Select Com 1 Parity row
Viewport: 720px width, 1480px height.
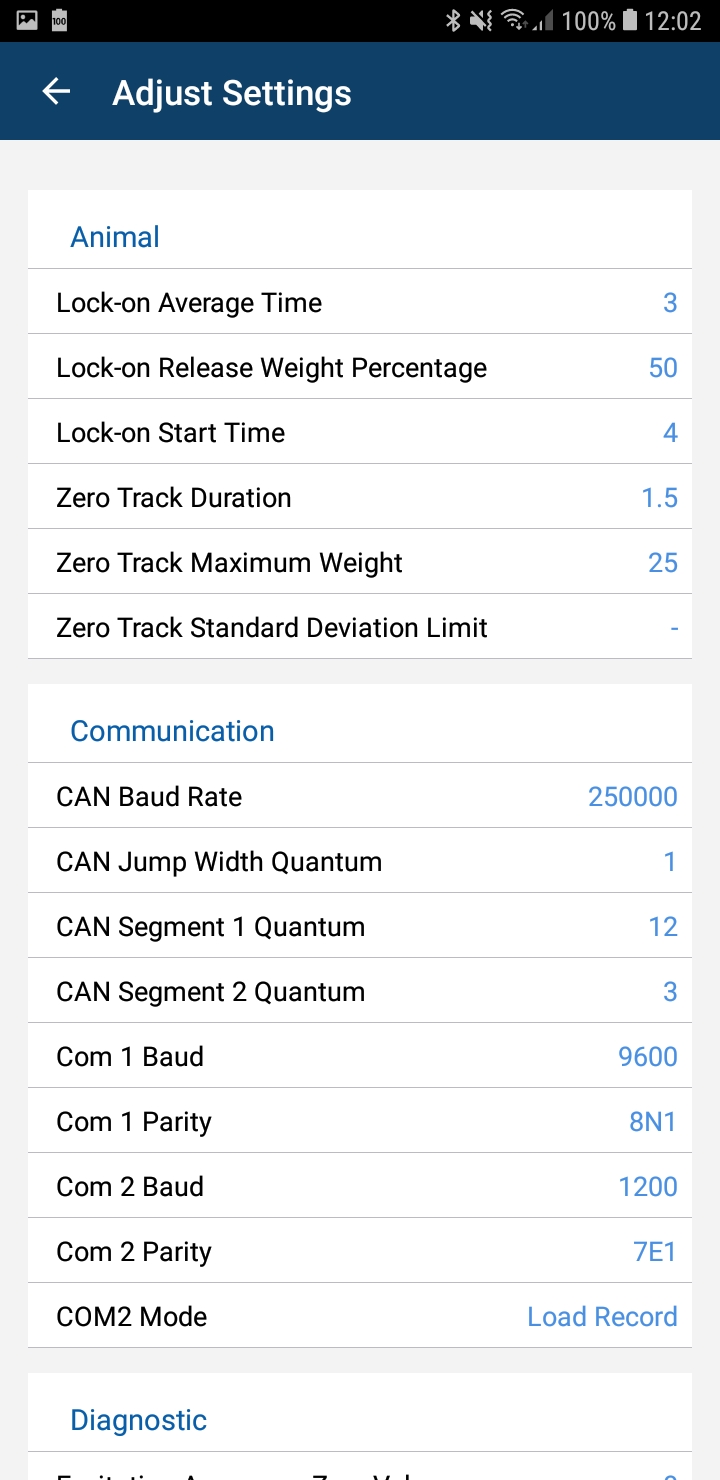click(x=360, y=1122)
